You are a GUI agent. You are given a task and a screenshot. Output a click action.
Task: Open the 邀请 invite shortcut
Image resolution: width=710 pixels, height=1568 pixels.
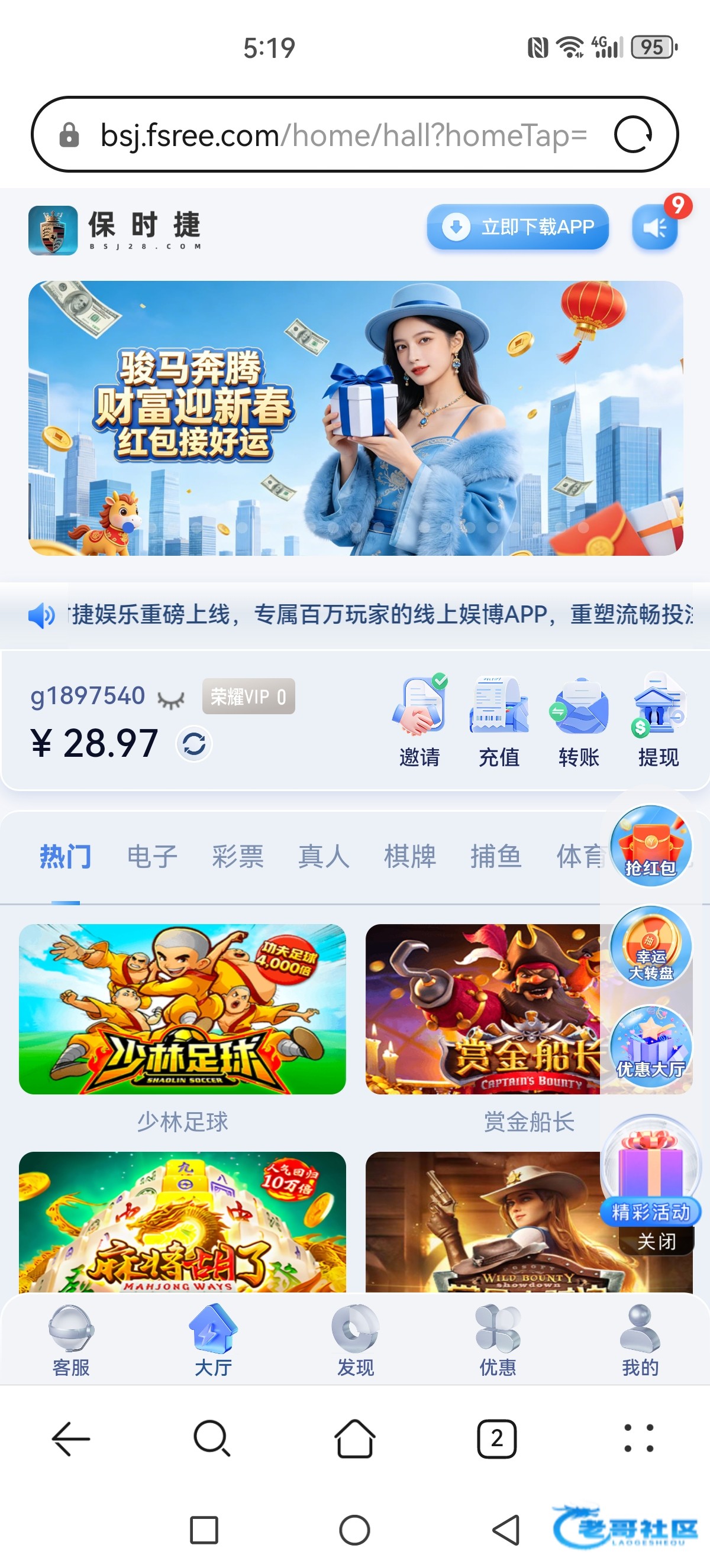pyautogui.click(x=419, y=721)
